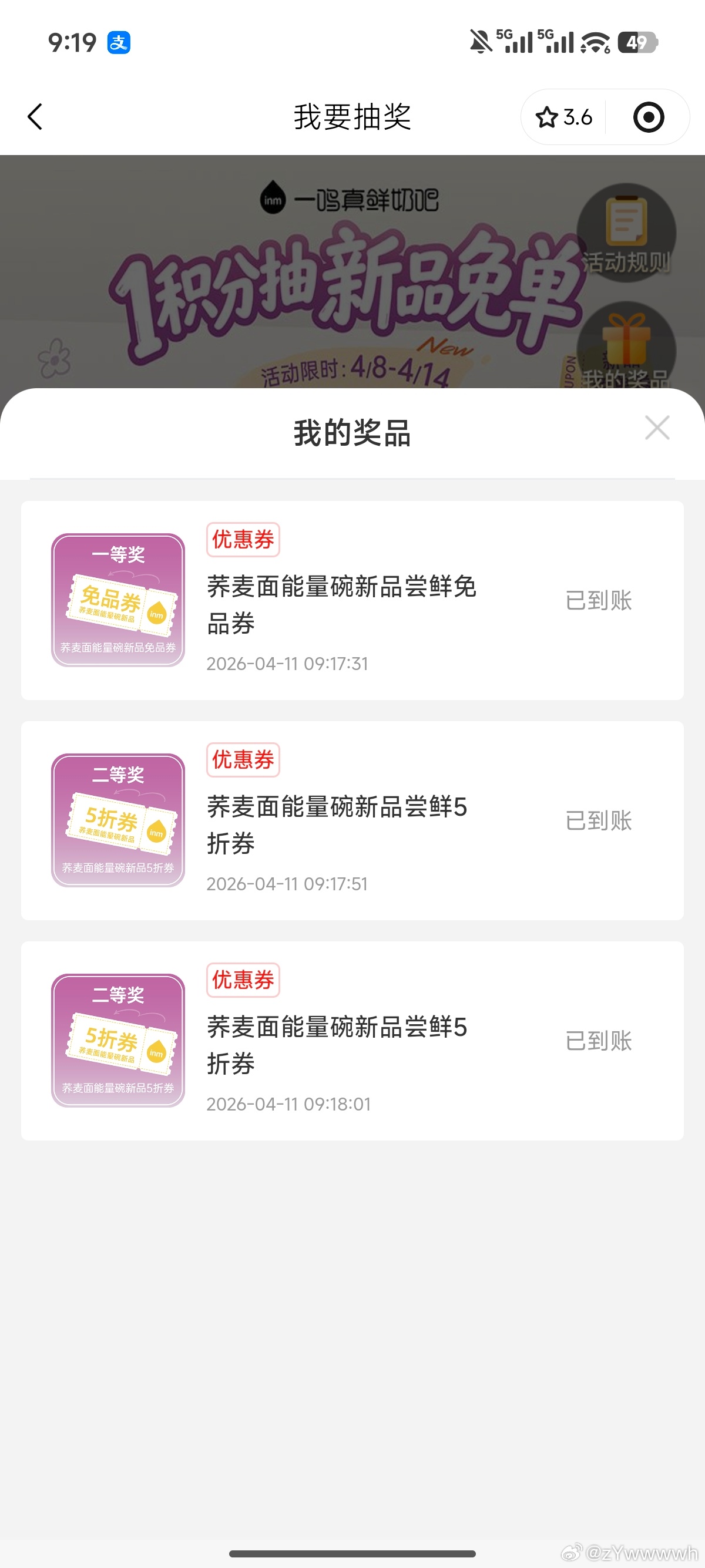Tap the mini-program close circle icon
The image size is (705, 1568).
pyautogui.click(x=649, y=117)
